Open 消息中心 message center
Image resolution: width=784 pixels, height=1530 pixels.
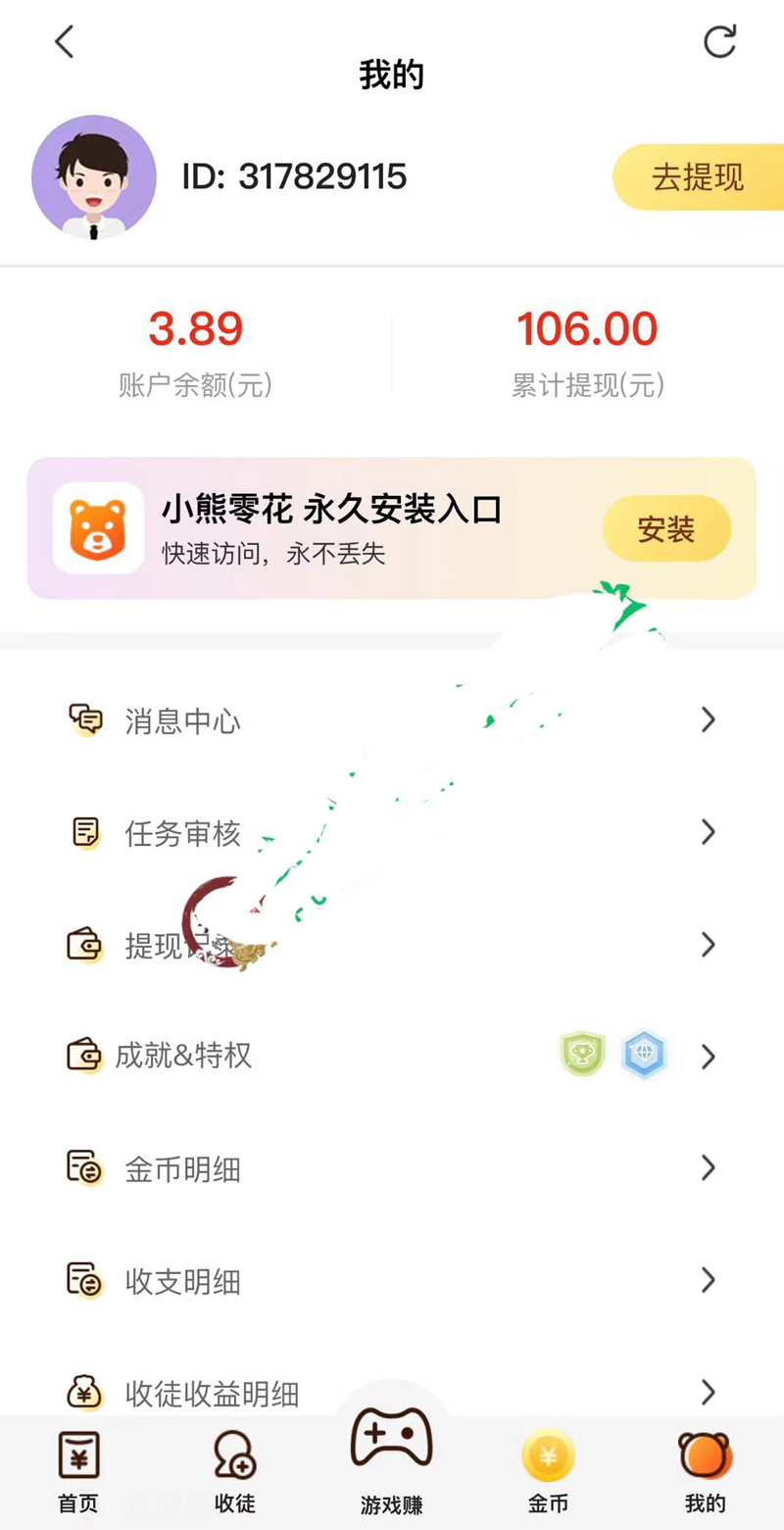pyautogui.click(x=392, y=721)
